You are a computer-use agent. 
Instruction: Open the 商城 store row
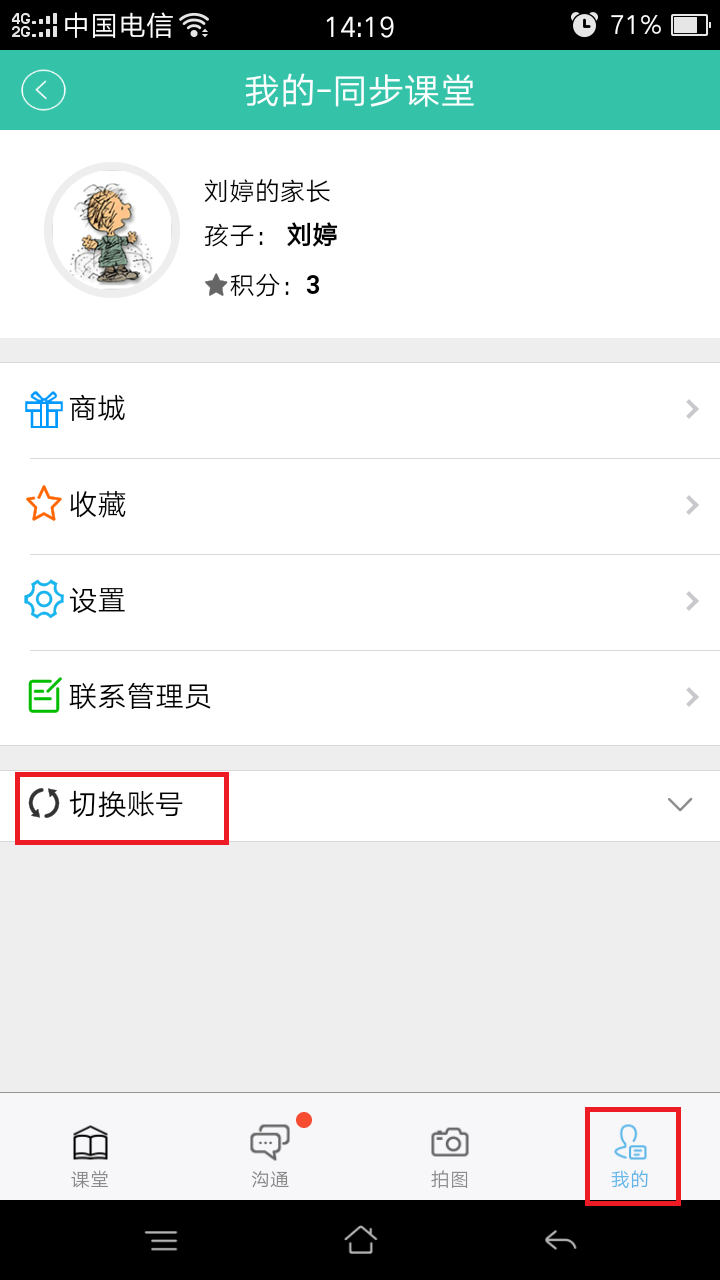pyautogui.click(x=360, y=410)
